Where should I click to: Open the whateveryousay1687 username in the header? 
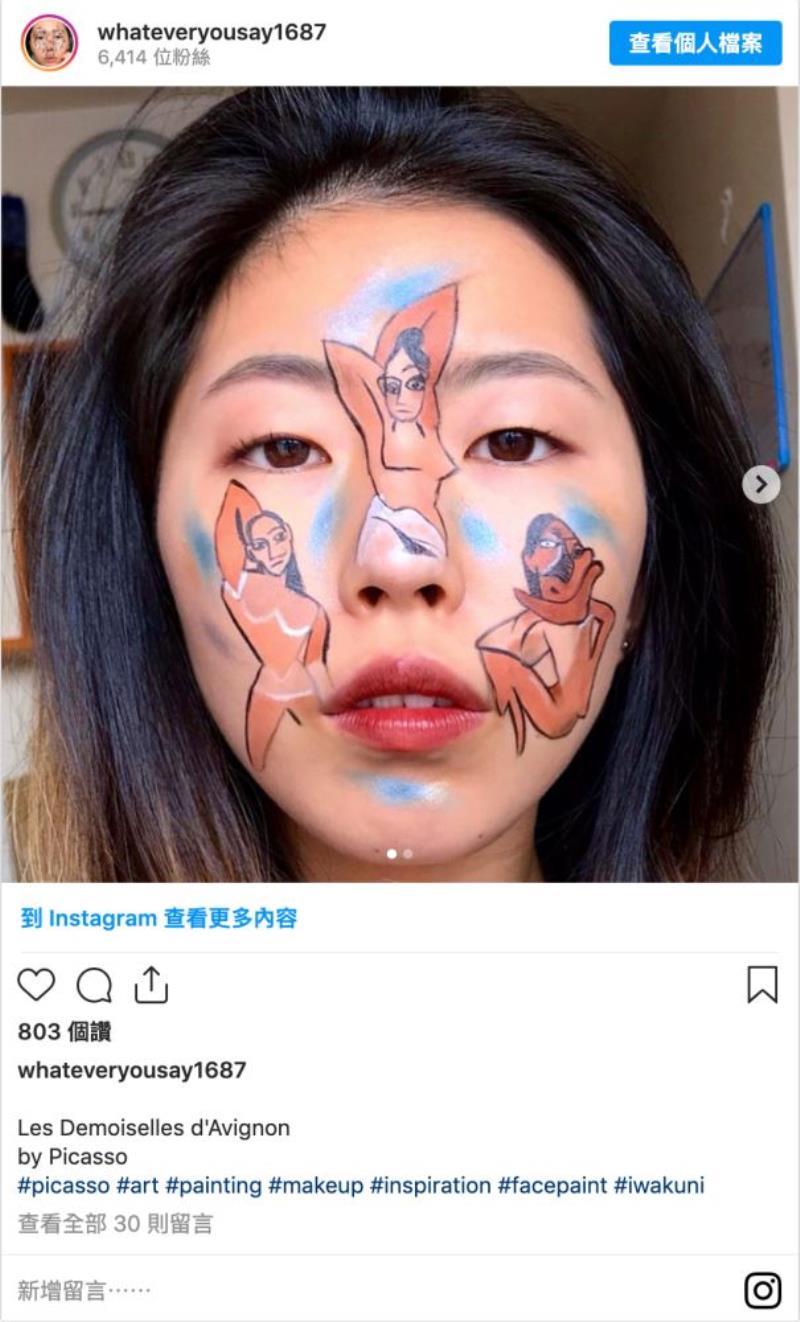tap(212, 32)
